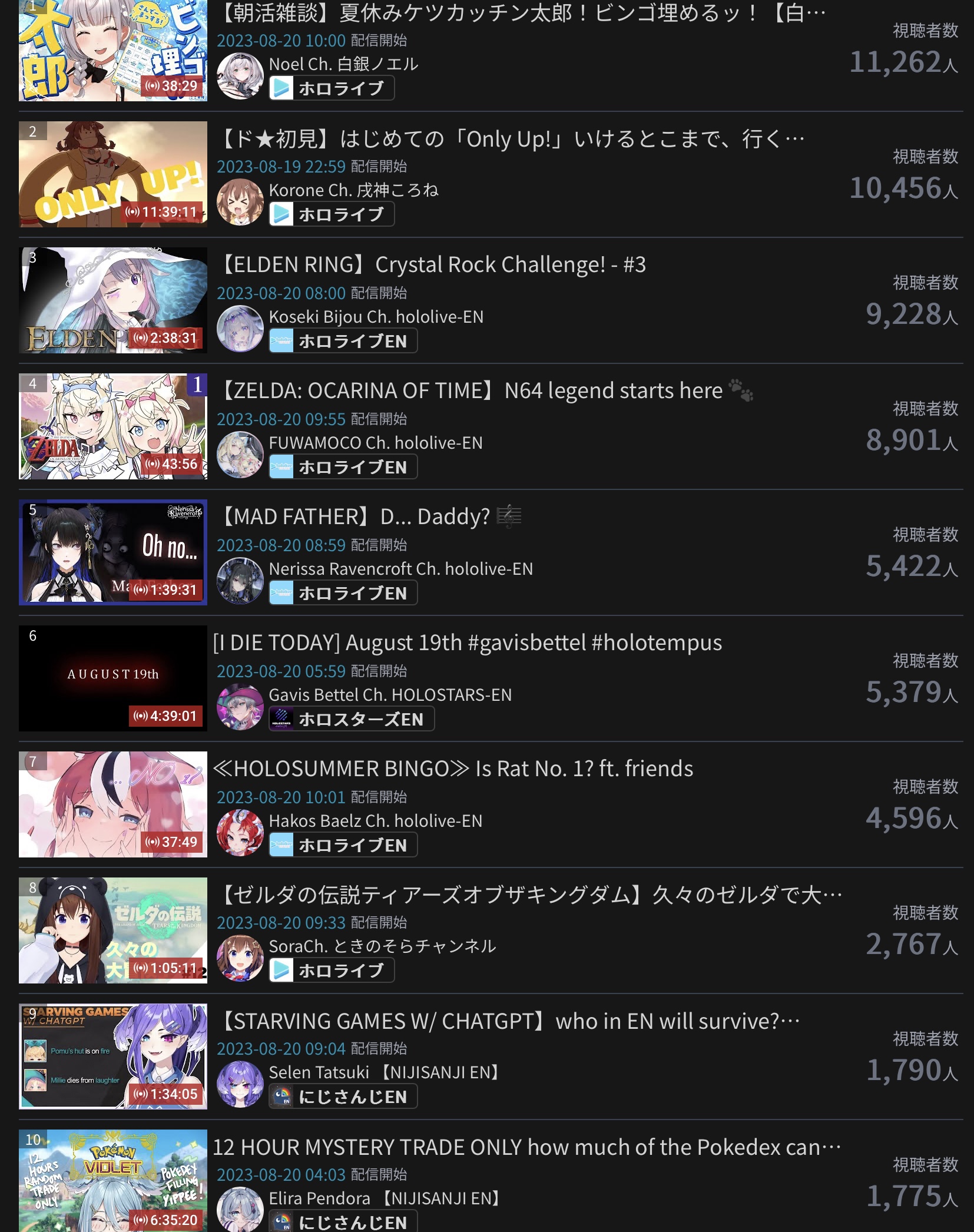Open the ELDEN RING Crystal Rock Challenge stream

pos(433,265)
